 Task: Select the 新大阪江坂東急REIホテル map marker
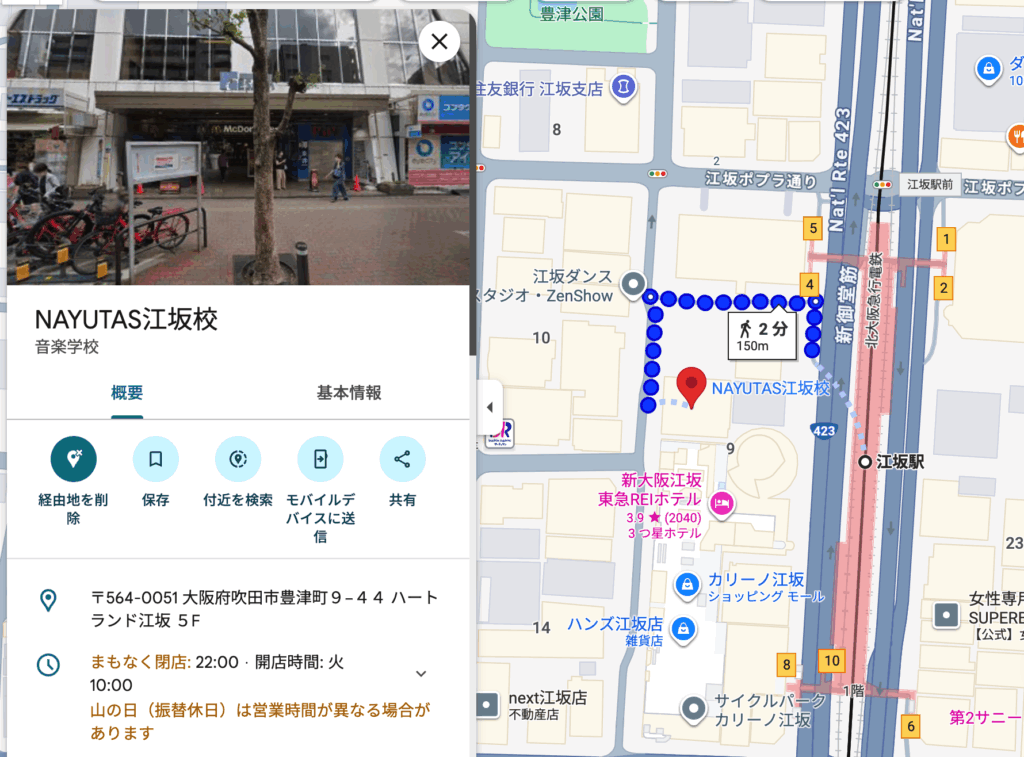click(721, 502)
